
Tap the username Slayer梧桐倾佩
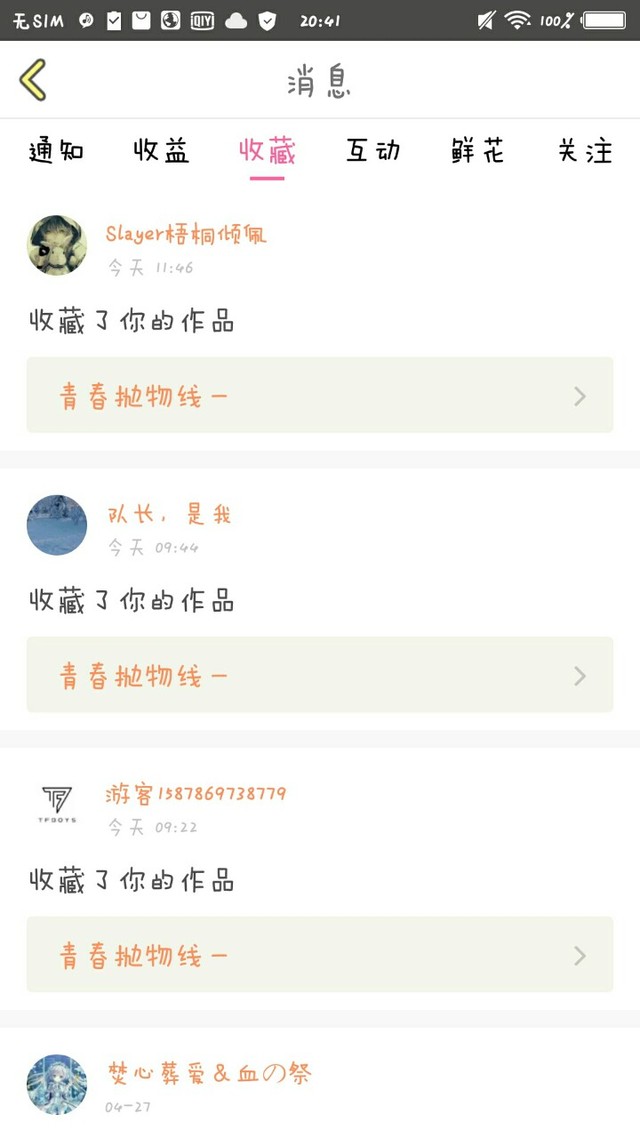186,234
